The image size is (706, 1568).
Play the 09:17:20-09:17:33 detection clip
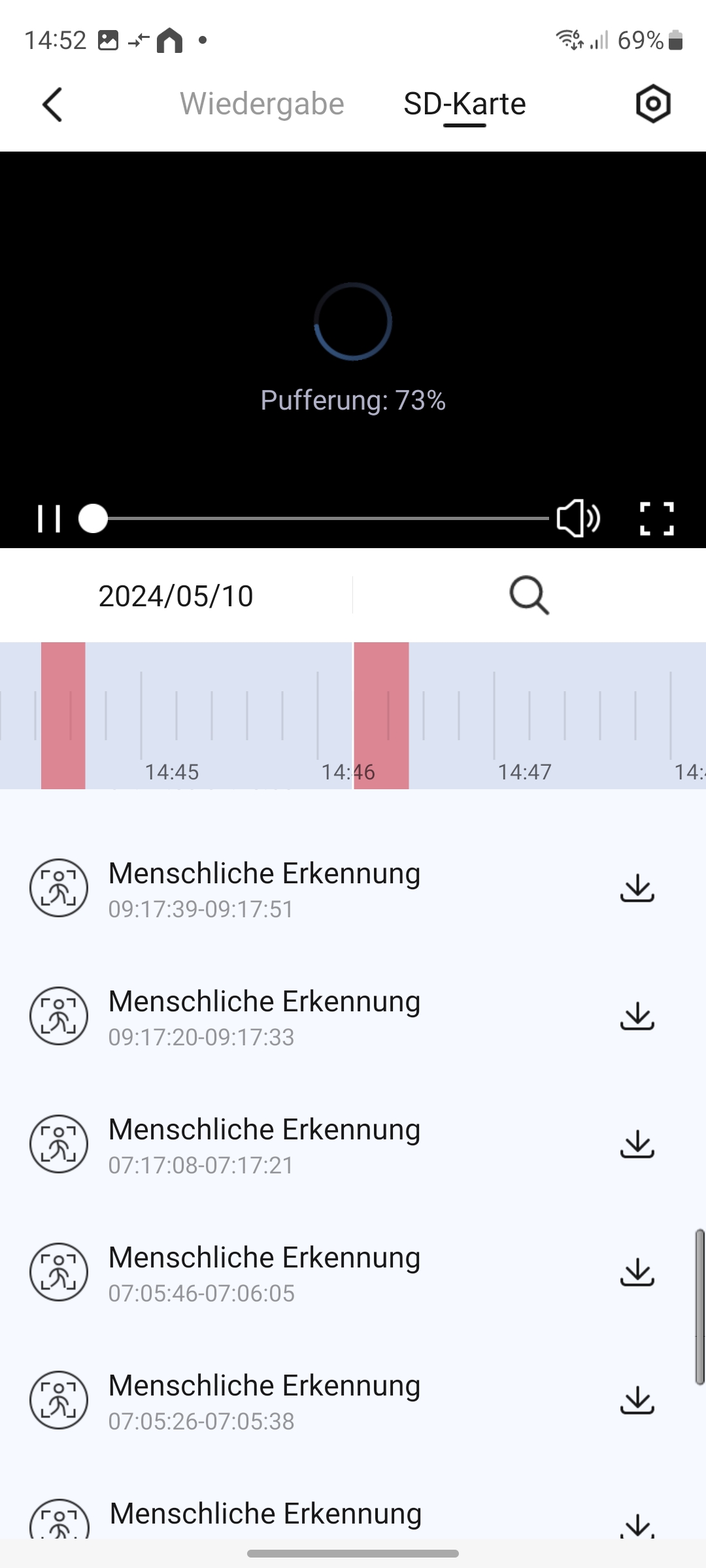point(353,1017)
